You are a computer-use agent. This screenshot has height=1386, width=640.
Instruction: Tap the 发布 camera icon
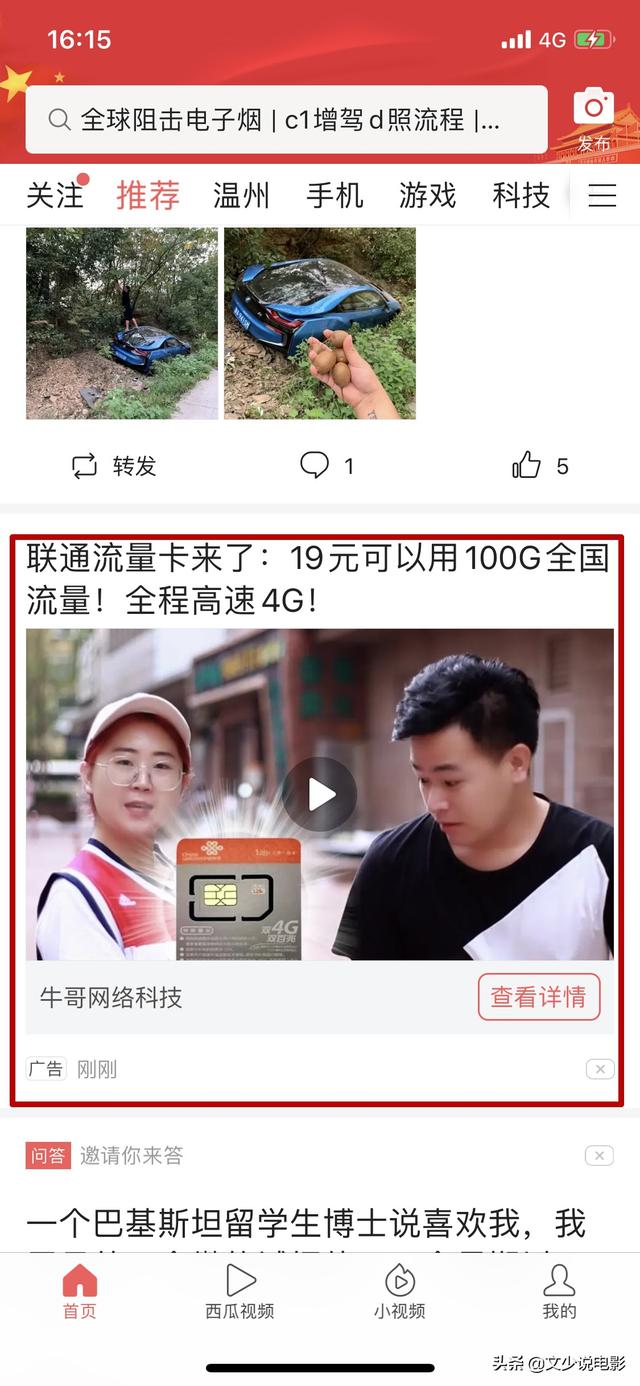(x=593, y=118)
